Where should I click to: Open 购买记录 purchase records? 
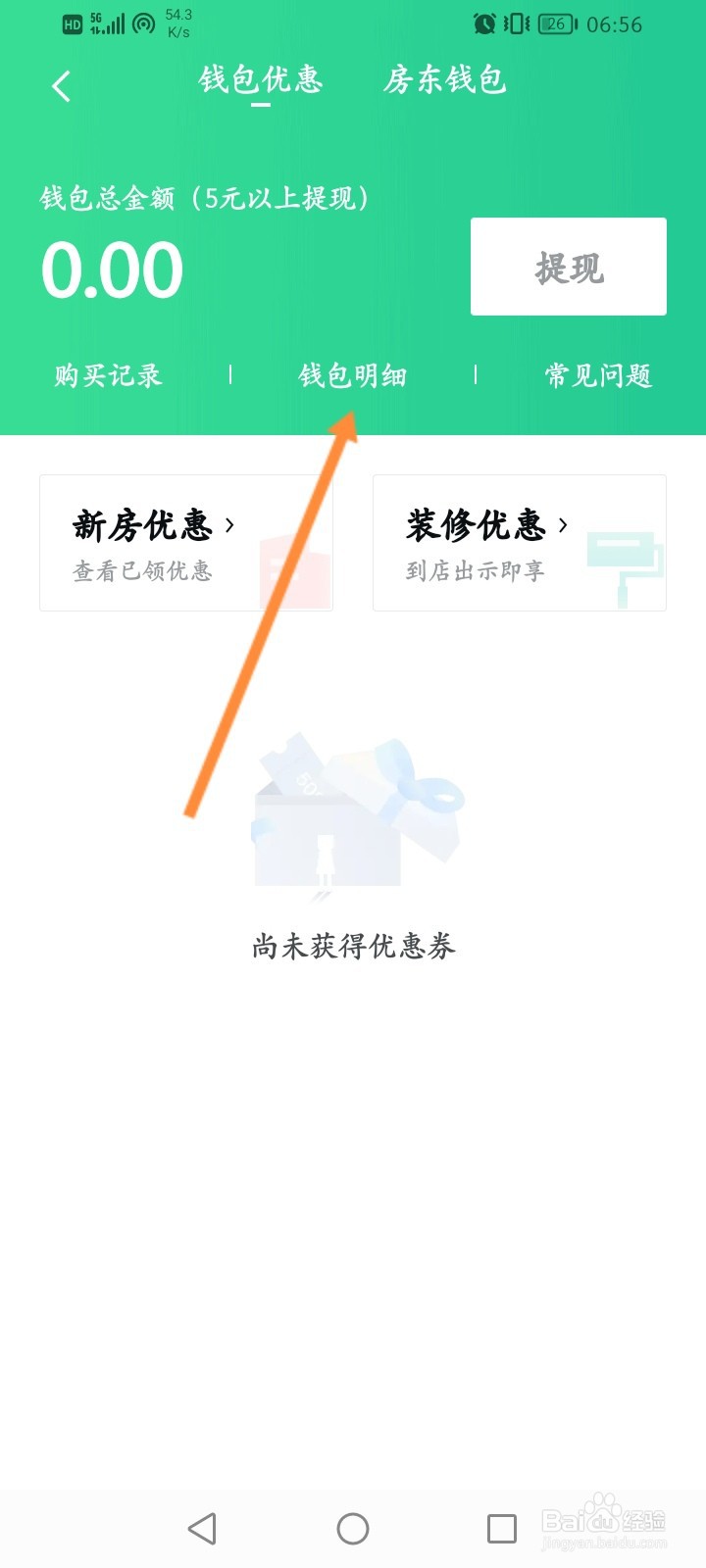(108, 375)
